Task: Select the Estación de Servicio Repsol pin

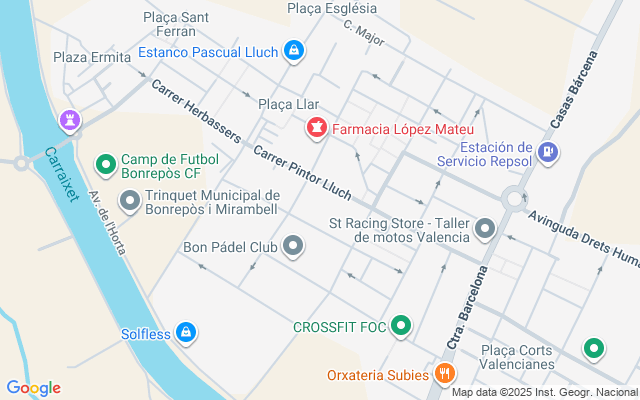Action: coord(547,153)
